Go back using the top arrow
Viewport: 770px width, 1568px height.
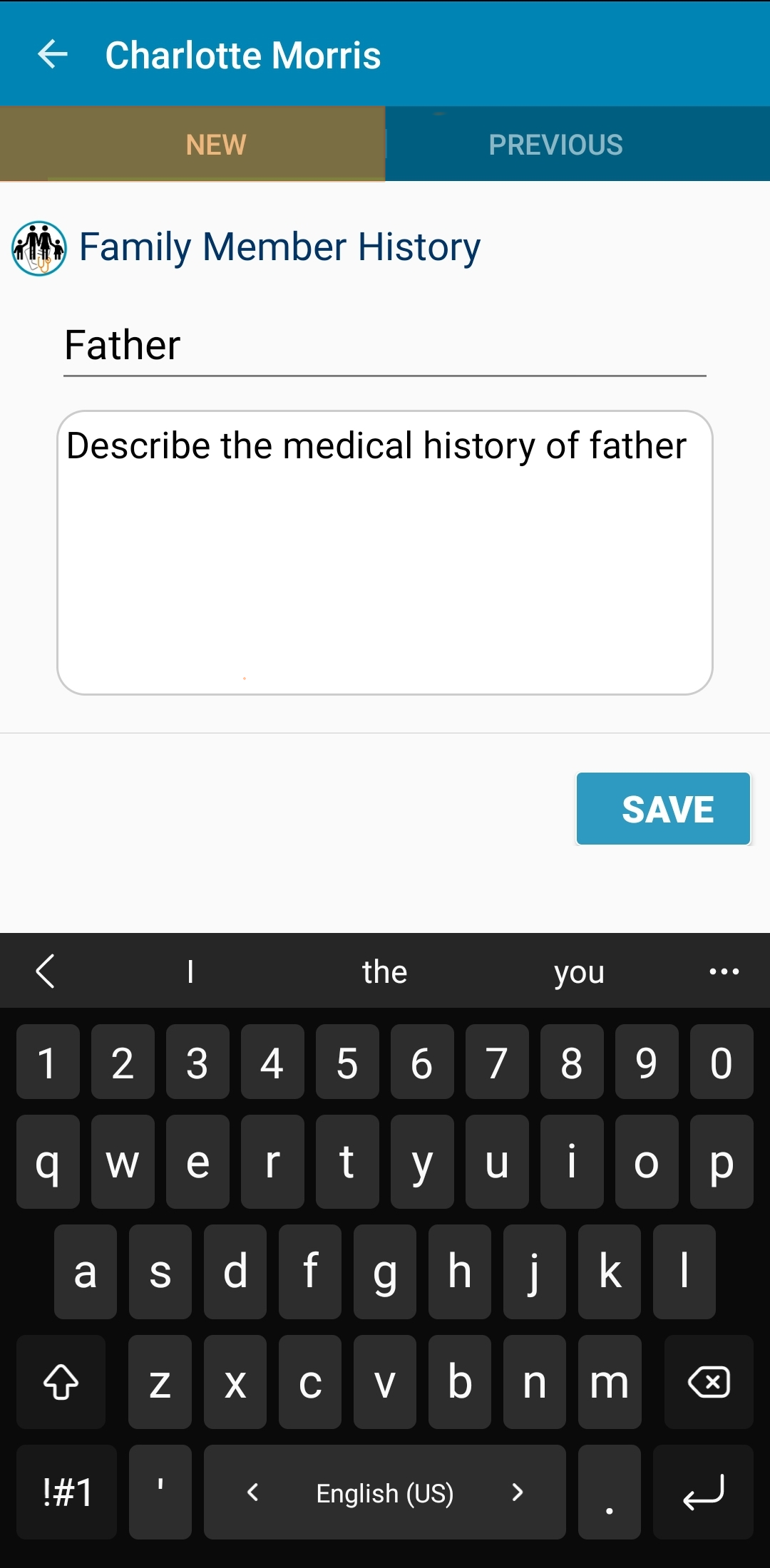tap(53, 55)
